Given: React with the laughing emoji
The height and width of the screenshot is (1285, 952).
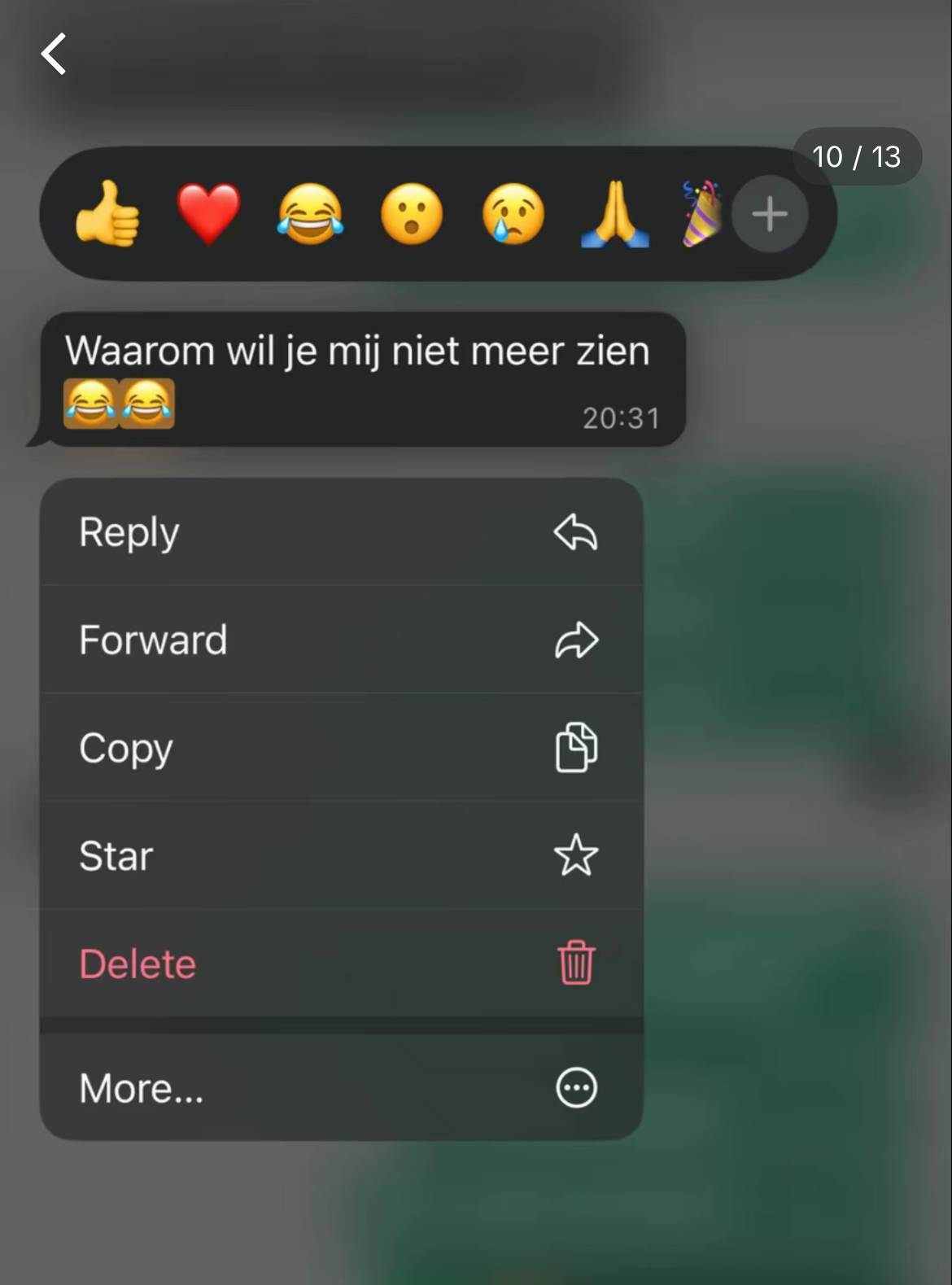Looking at the screenshot, I should (x=309, y=214).
